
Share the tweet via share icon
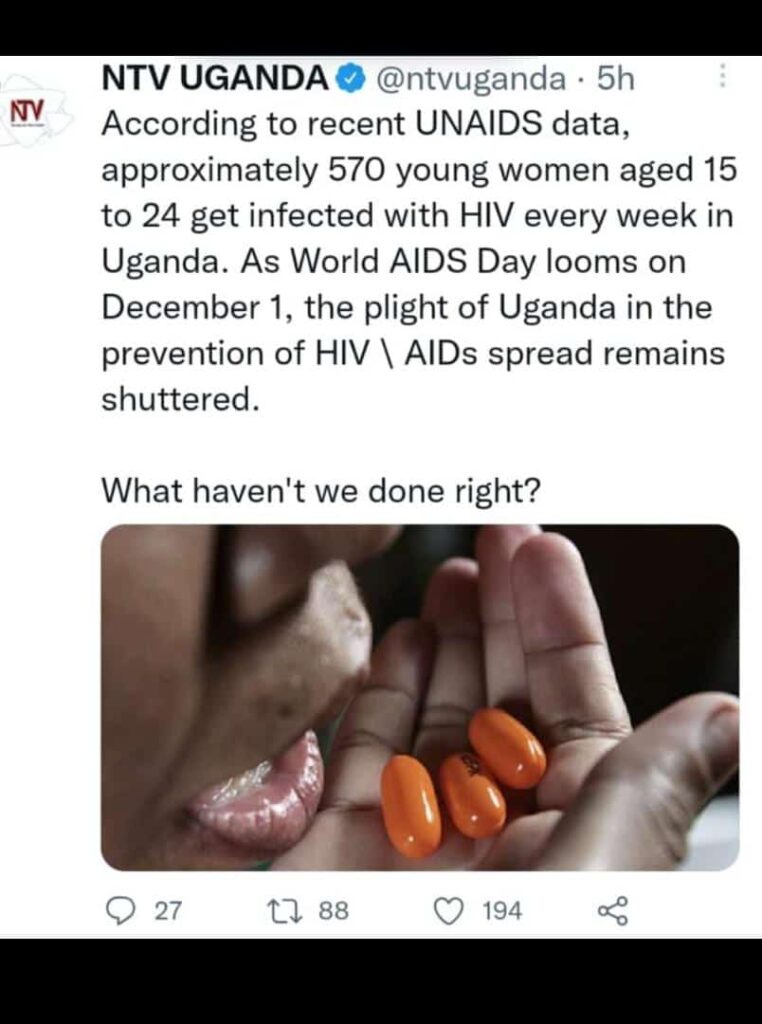[612, 911]
